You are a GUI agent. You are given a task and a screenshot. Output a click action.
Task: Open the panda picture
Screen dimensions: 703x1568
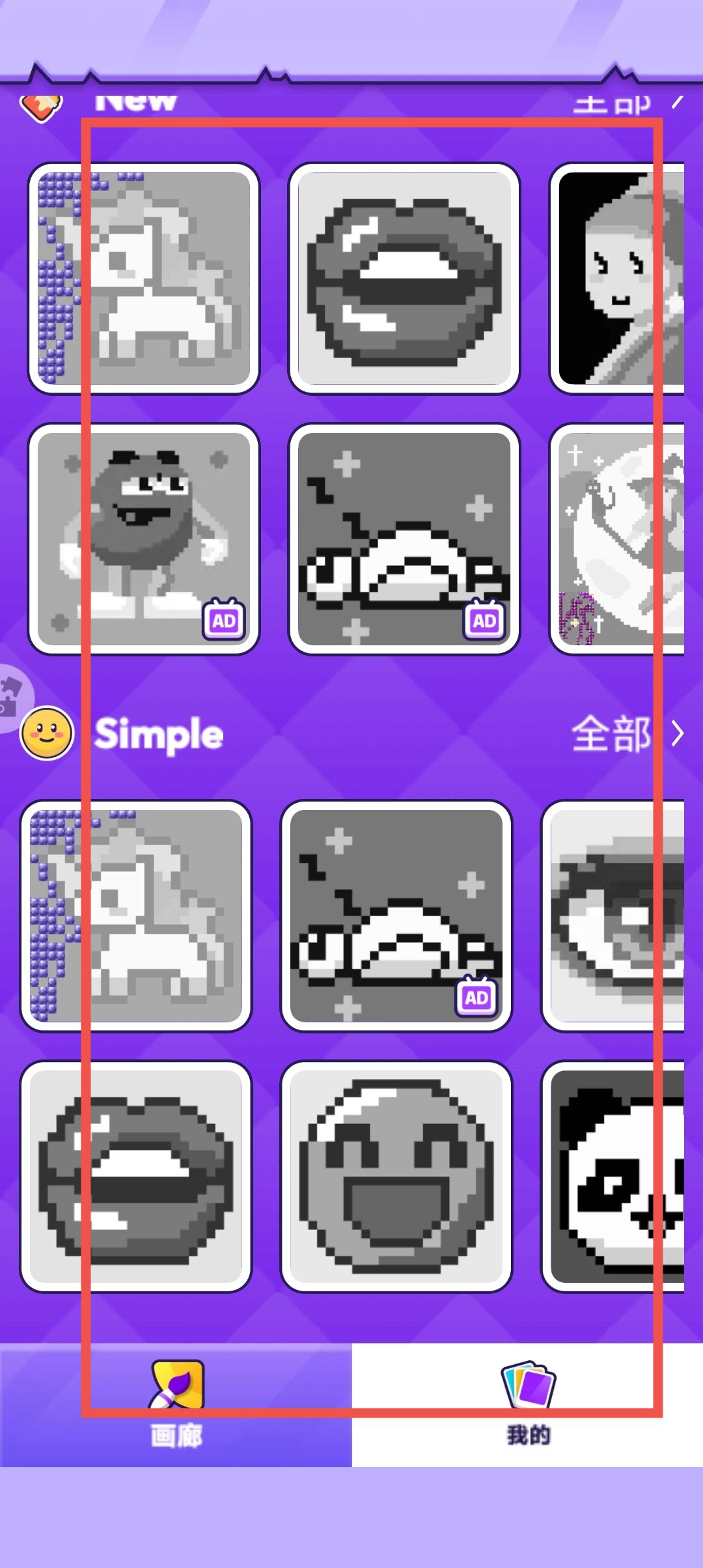click(x=613, y=1176)
